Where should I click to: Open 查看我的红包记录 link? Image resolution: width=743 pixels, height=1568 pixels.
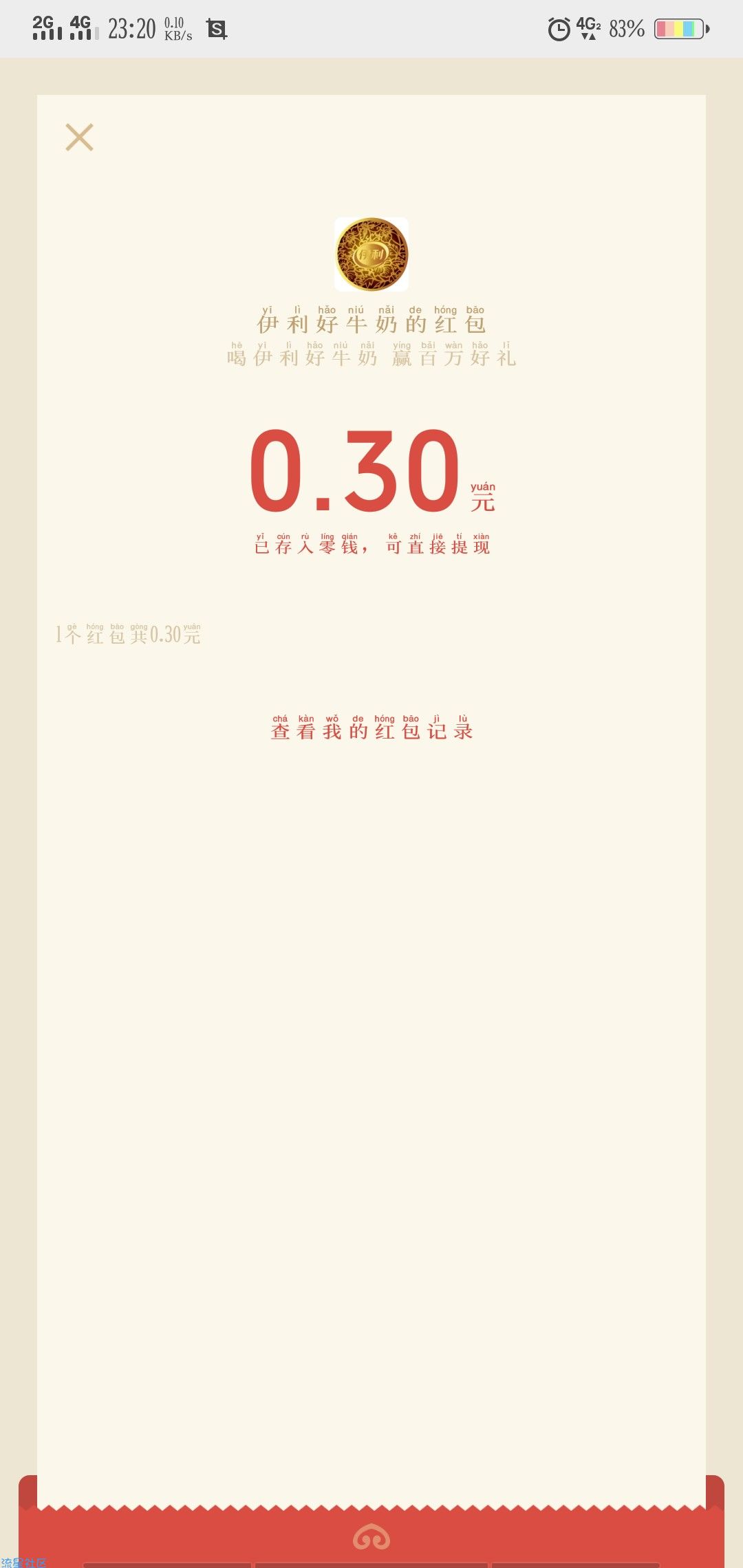(x=371, y=730)
